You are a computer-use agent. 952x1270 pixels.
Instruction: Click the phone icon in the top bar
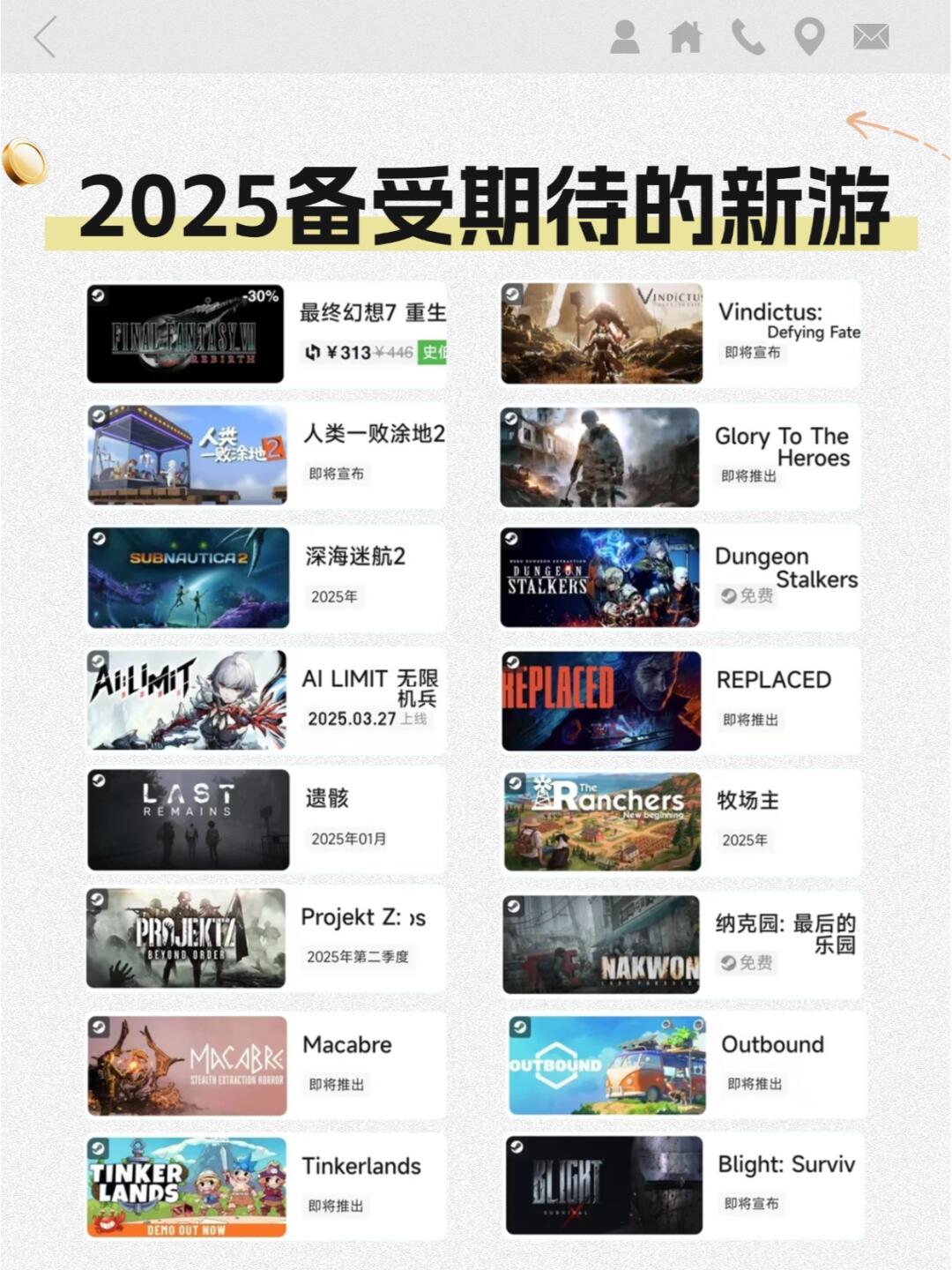pos(747,39)
